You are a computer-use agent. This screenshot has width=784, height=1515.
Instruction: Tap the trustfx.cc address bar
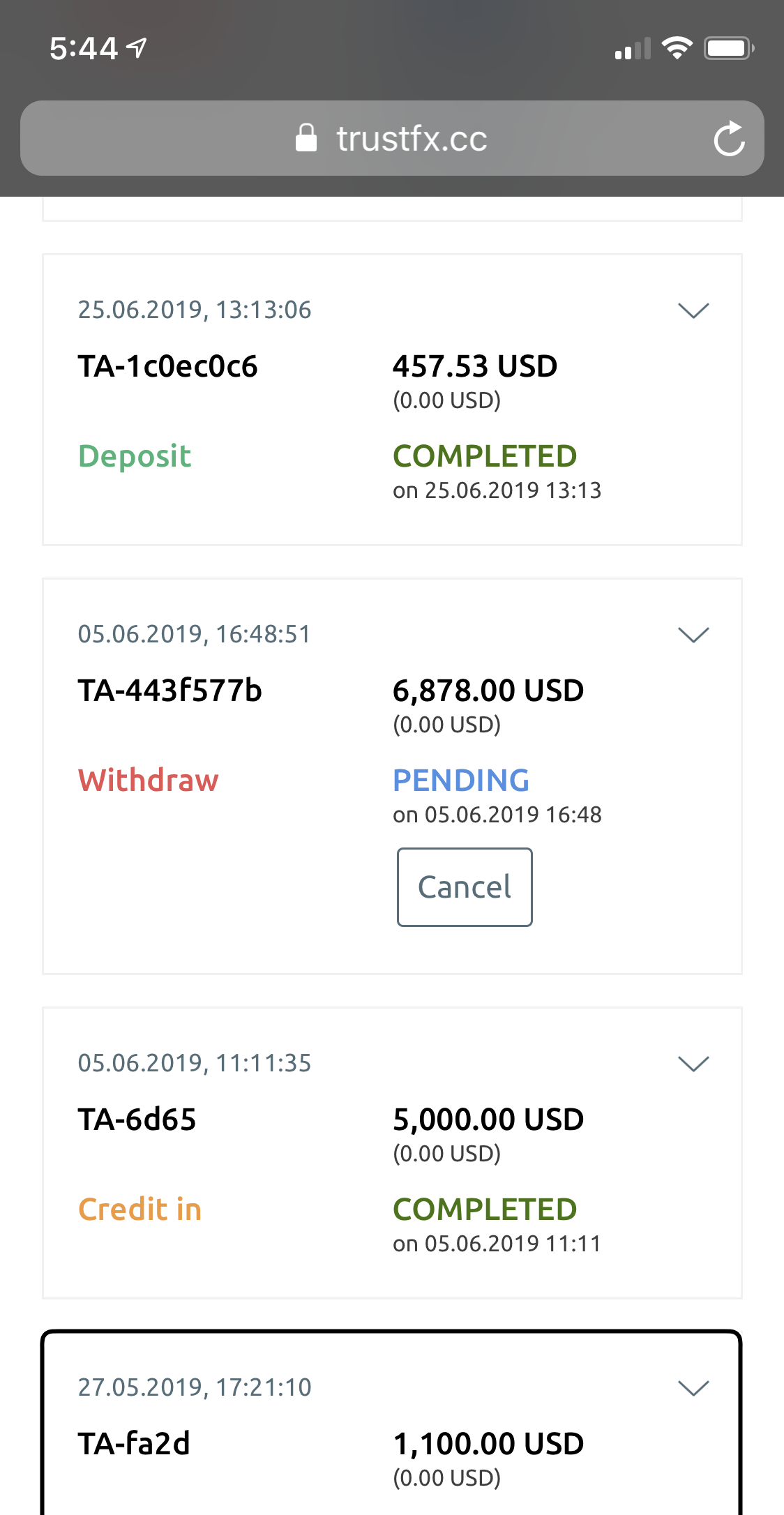click(392, 138)
